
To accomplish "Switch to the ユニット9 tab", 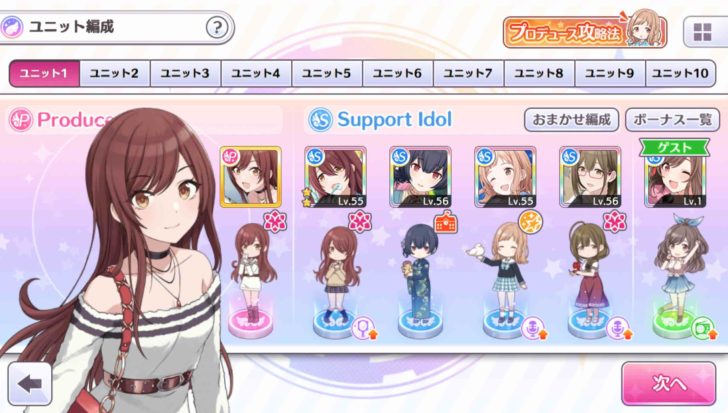I will pos(610,73).
